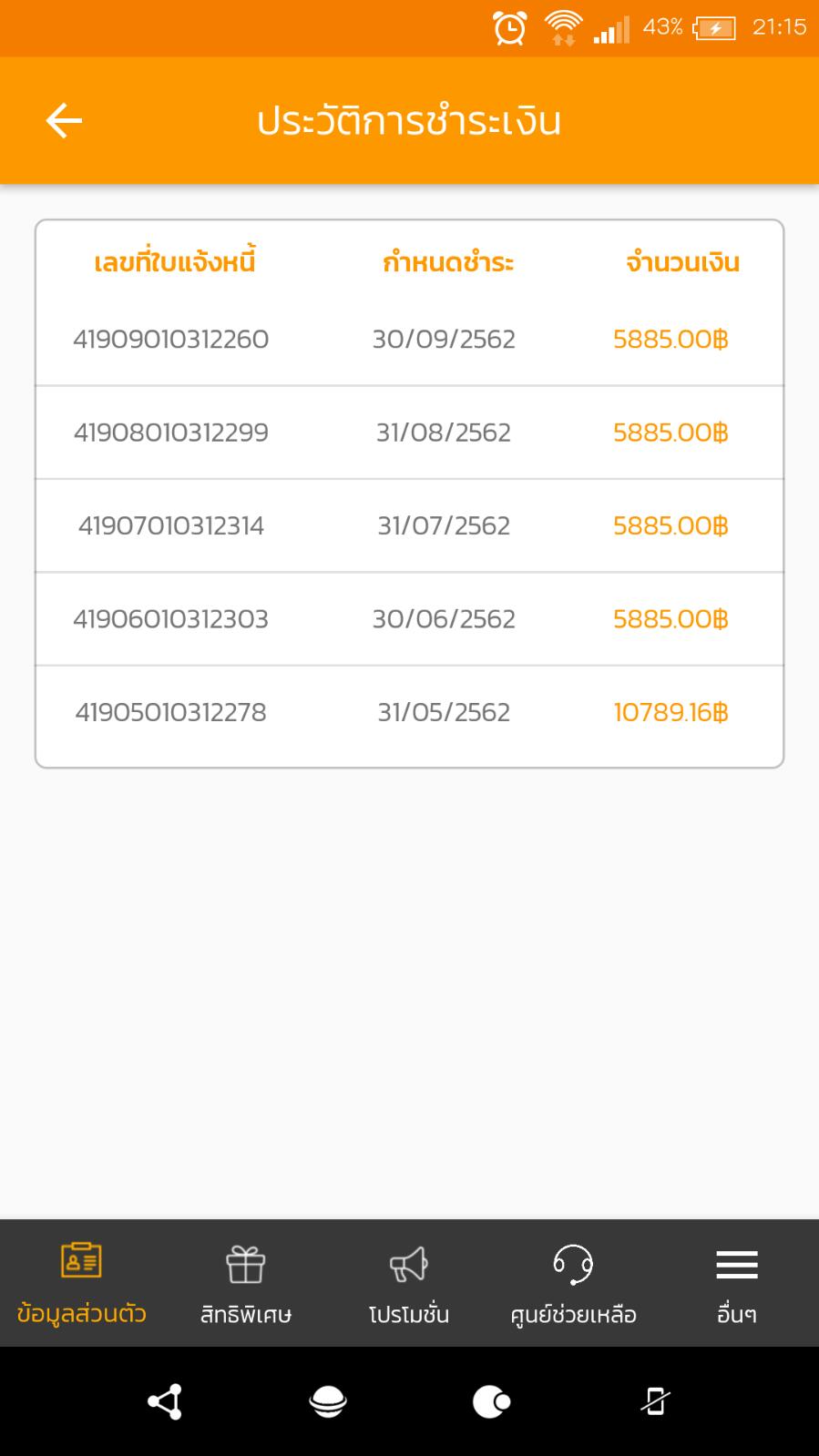Open the อื่นๆ menu tab
819x1456 pixels.
[736, 1282]
